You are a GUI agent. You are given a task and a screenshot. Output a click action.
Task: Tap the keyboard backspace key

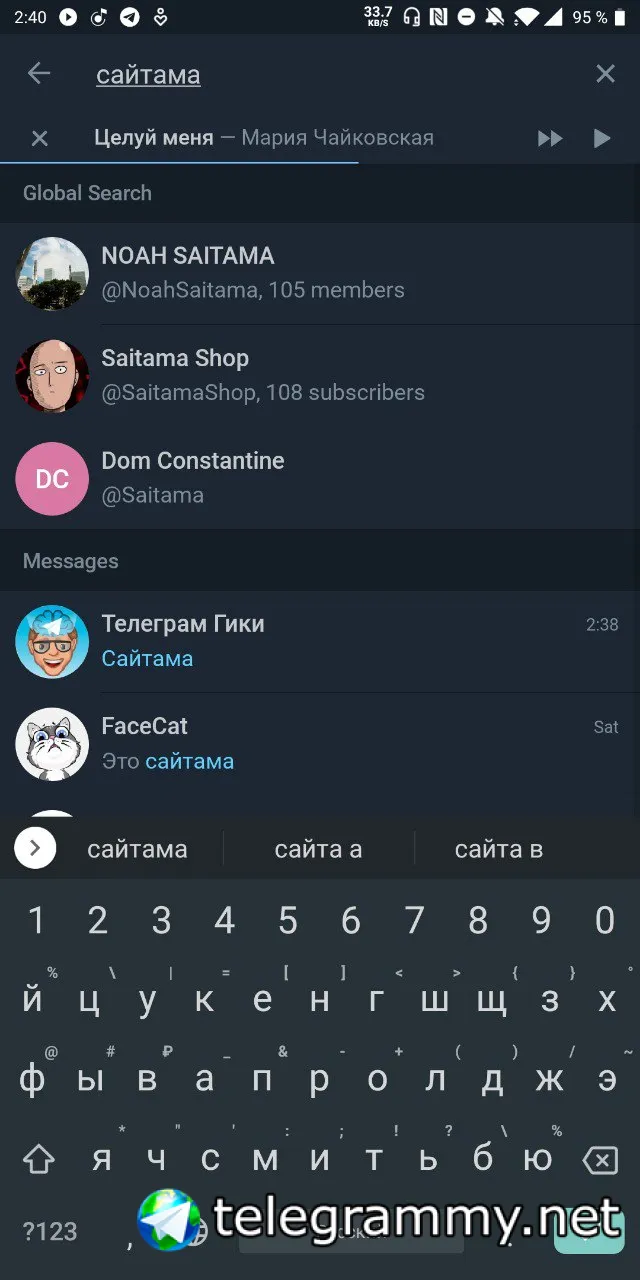(x=600, y=1160)
